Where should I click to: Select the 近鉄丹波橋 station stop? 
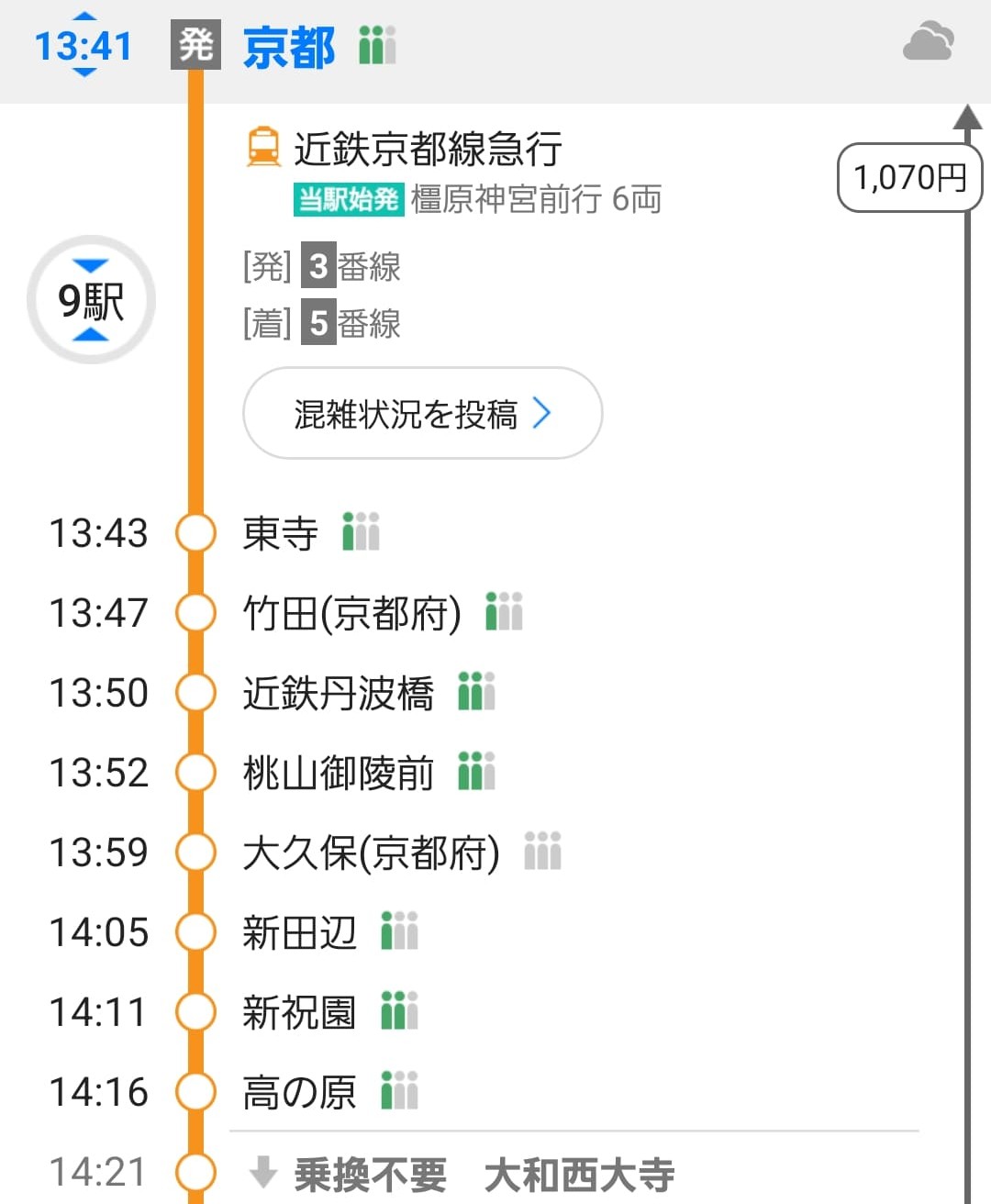pyautogui.click(x=338, y=693)
